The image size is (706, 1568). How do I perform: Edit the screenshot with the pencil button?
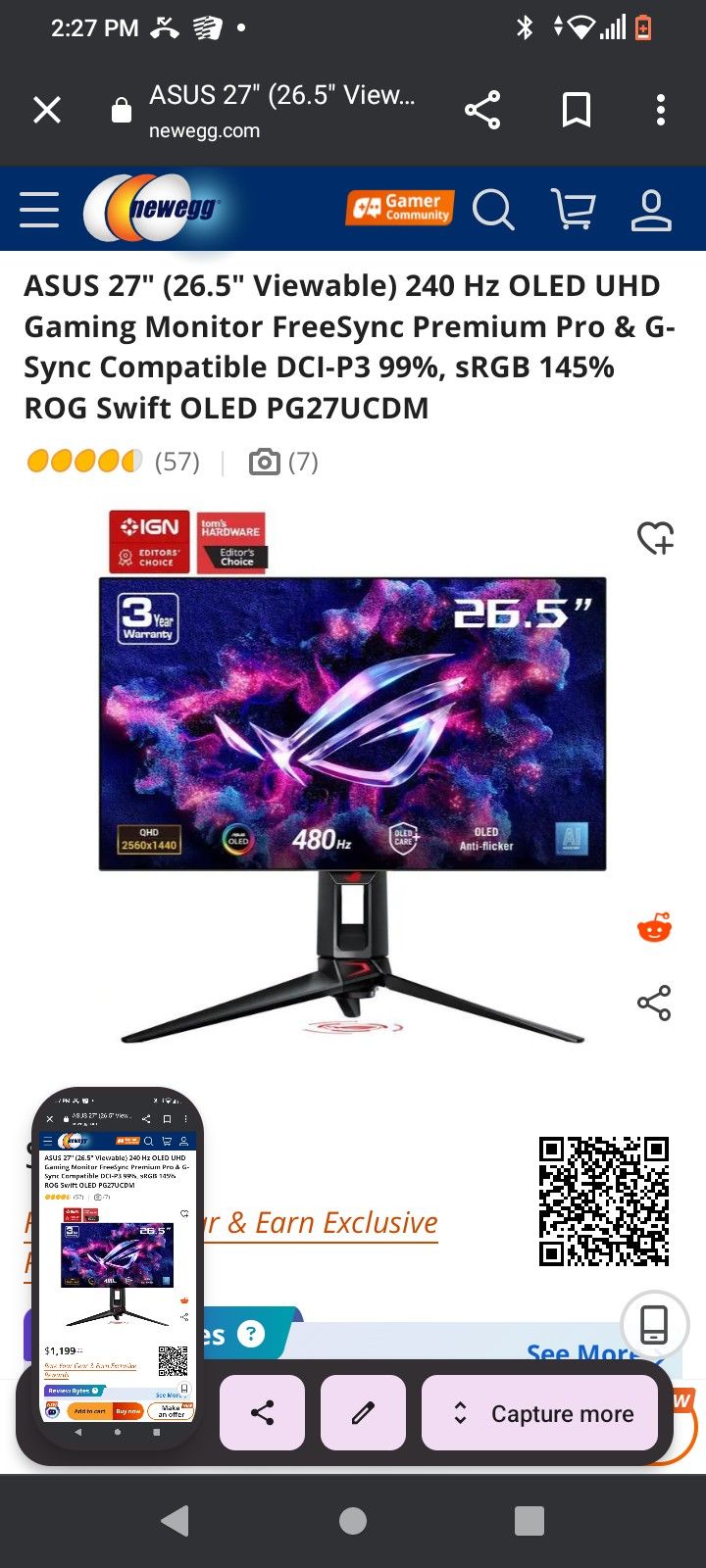coord(363,1412)
